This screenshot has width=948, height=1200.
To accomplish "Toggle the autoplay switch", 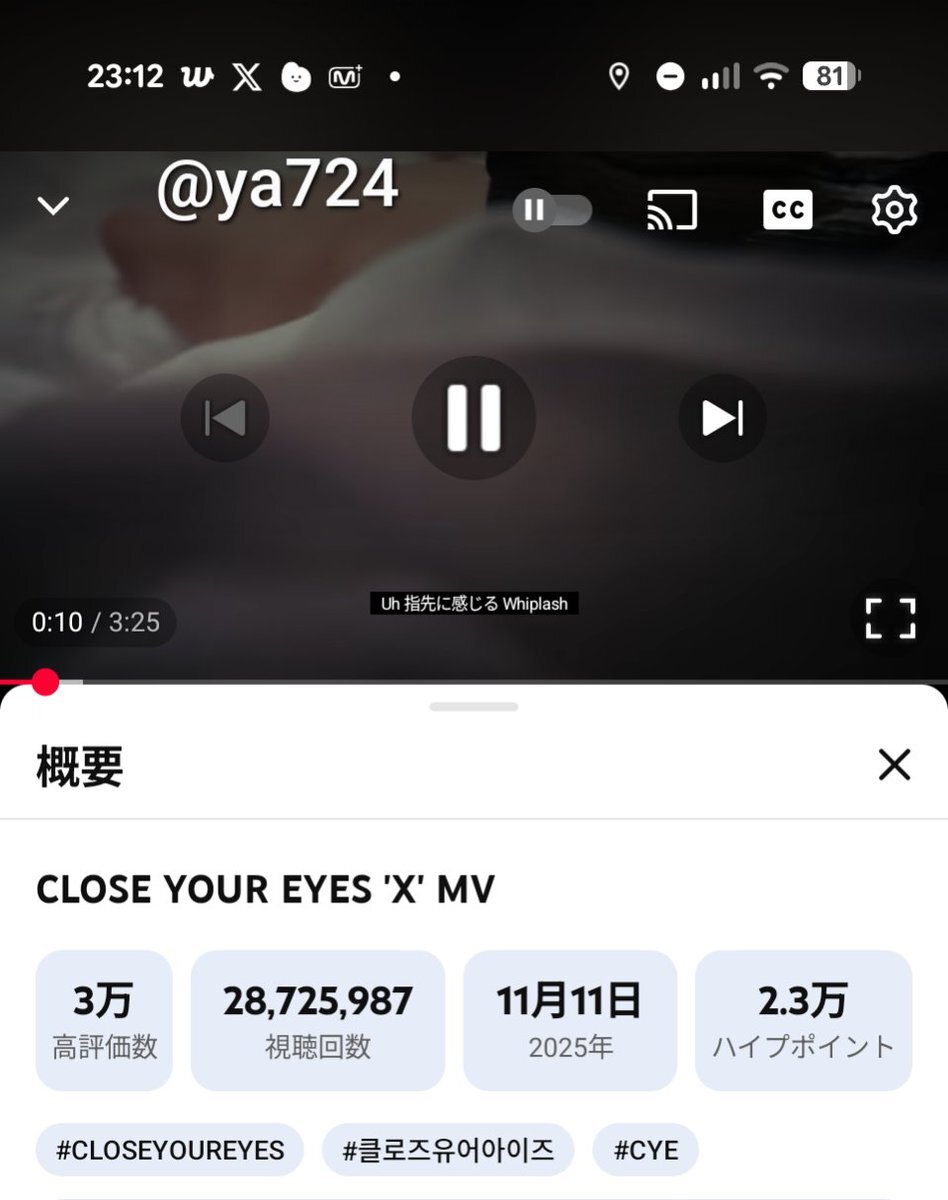I will pyautogui.click(x=552, y=210).
